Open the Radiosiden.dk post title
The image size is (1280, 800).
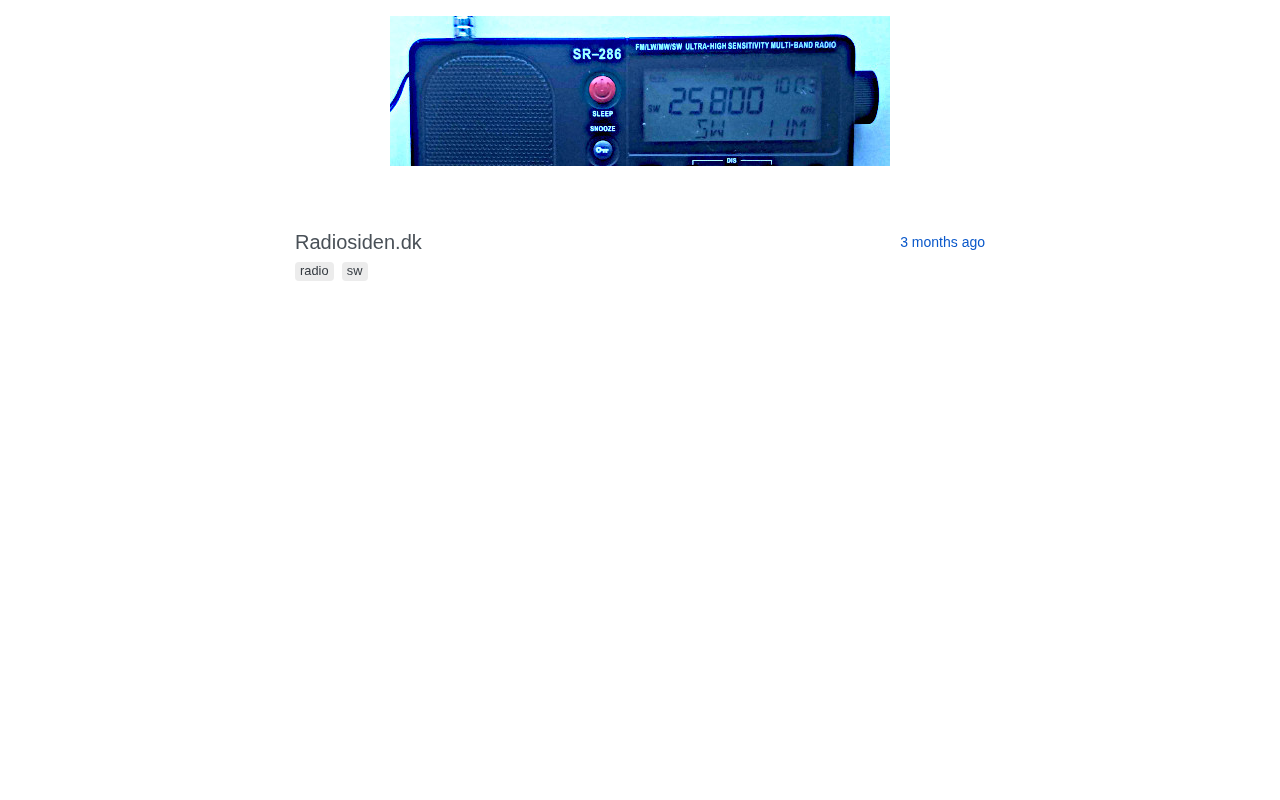point(358,242)
